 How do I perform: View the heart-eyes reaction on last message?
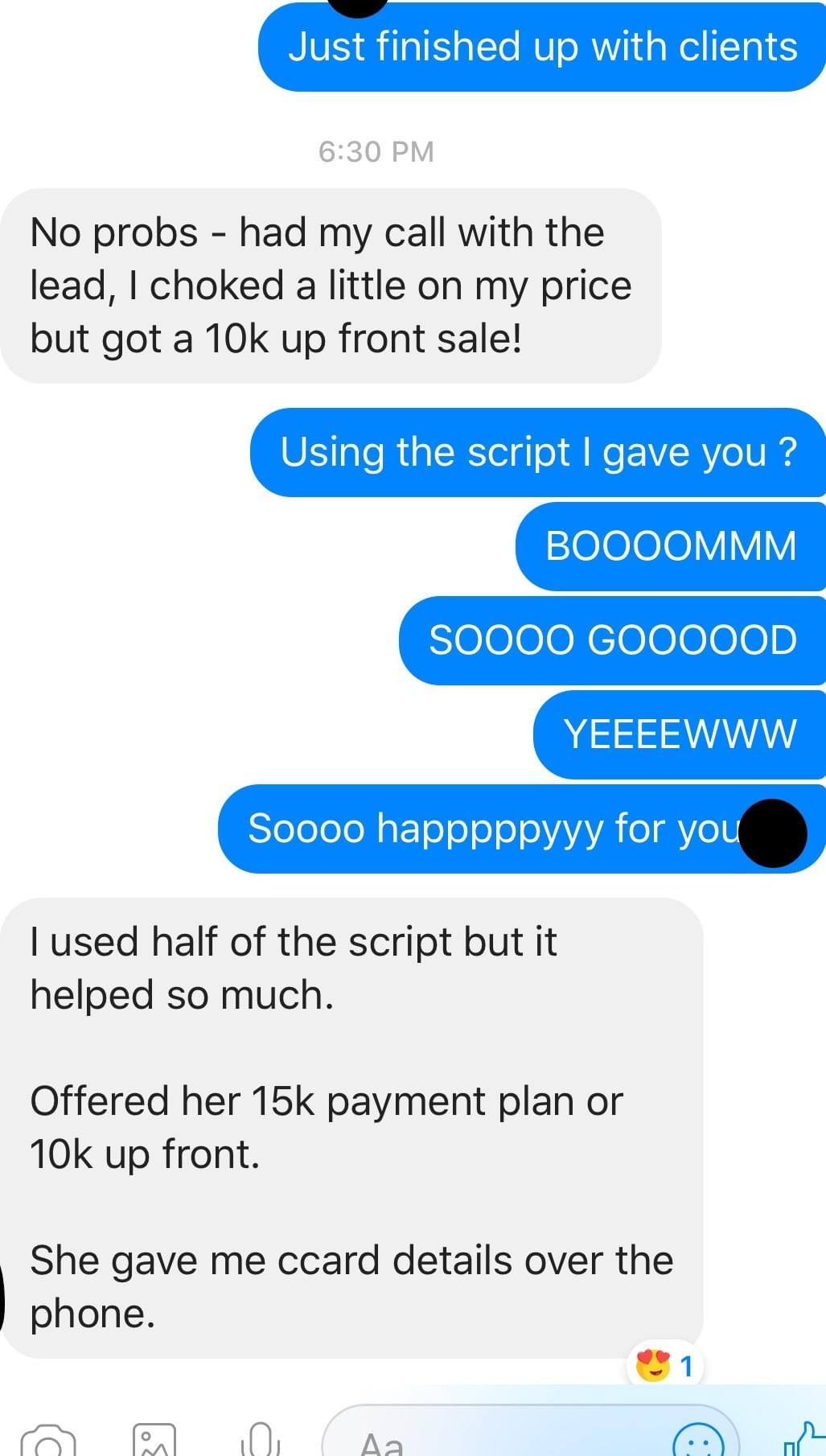coord(664,1365)
